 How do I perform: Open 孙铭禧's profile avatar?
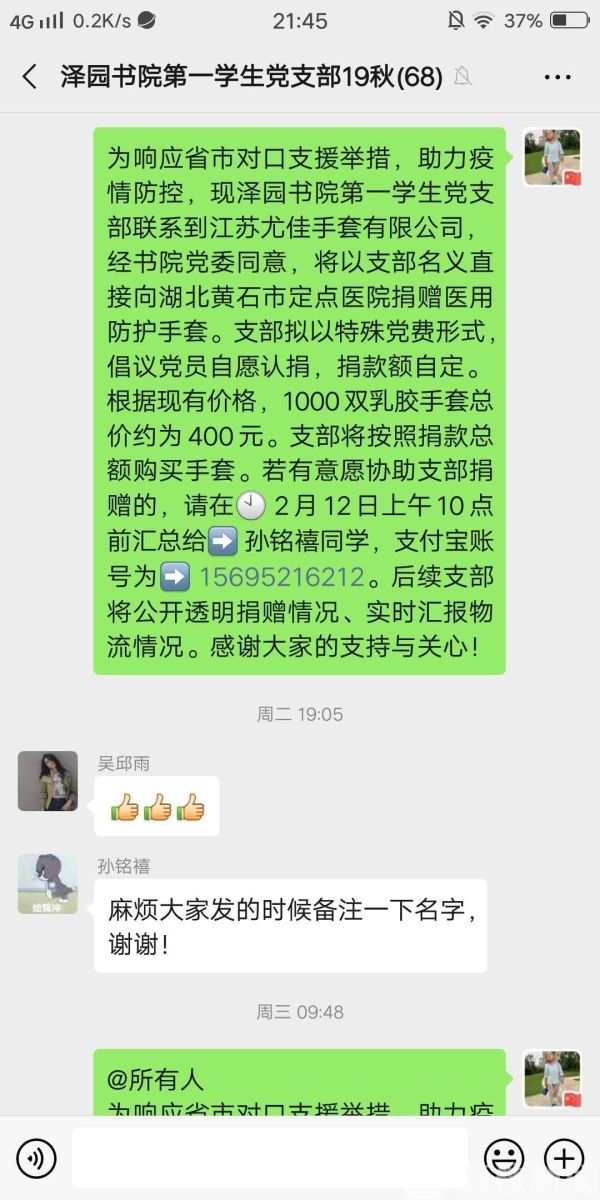coord(47,884)
